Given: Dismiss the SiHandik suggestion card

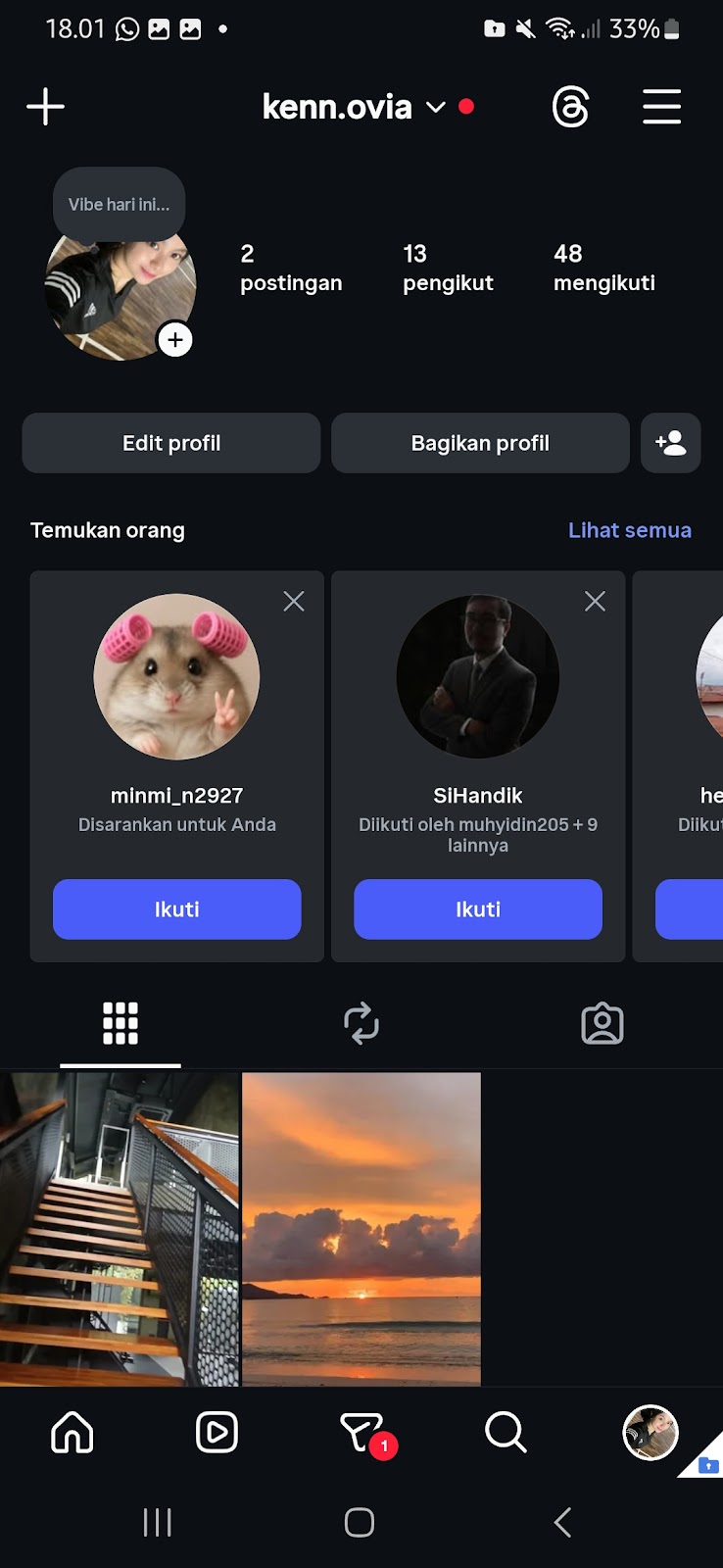Looking at the screenshot, I should (x=595, y=602).
